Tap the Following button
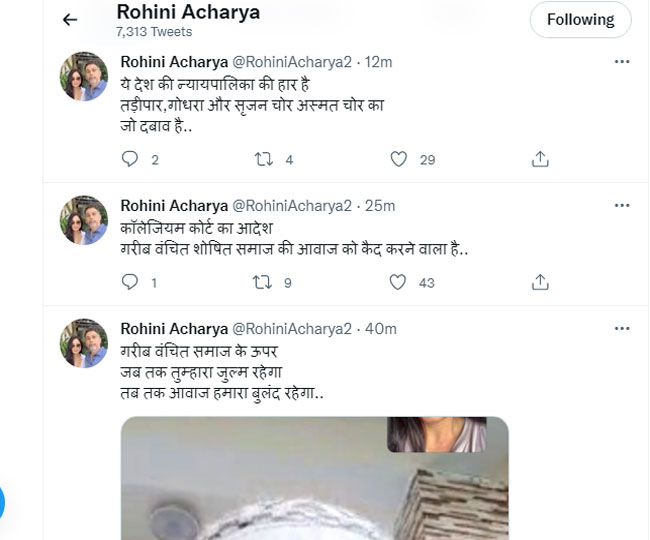 tap(580, 20)
